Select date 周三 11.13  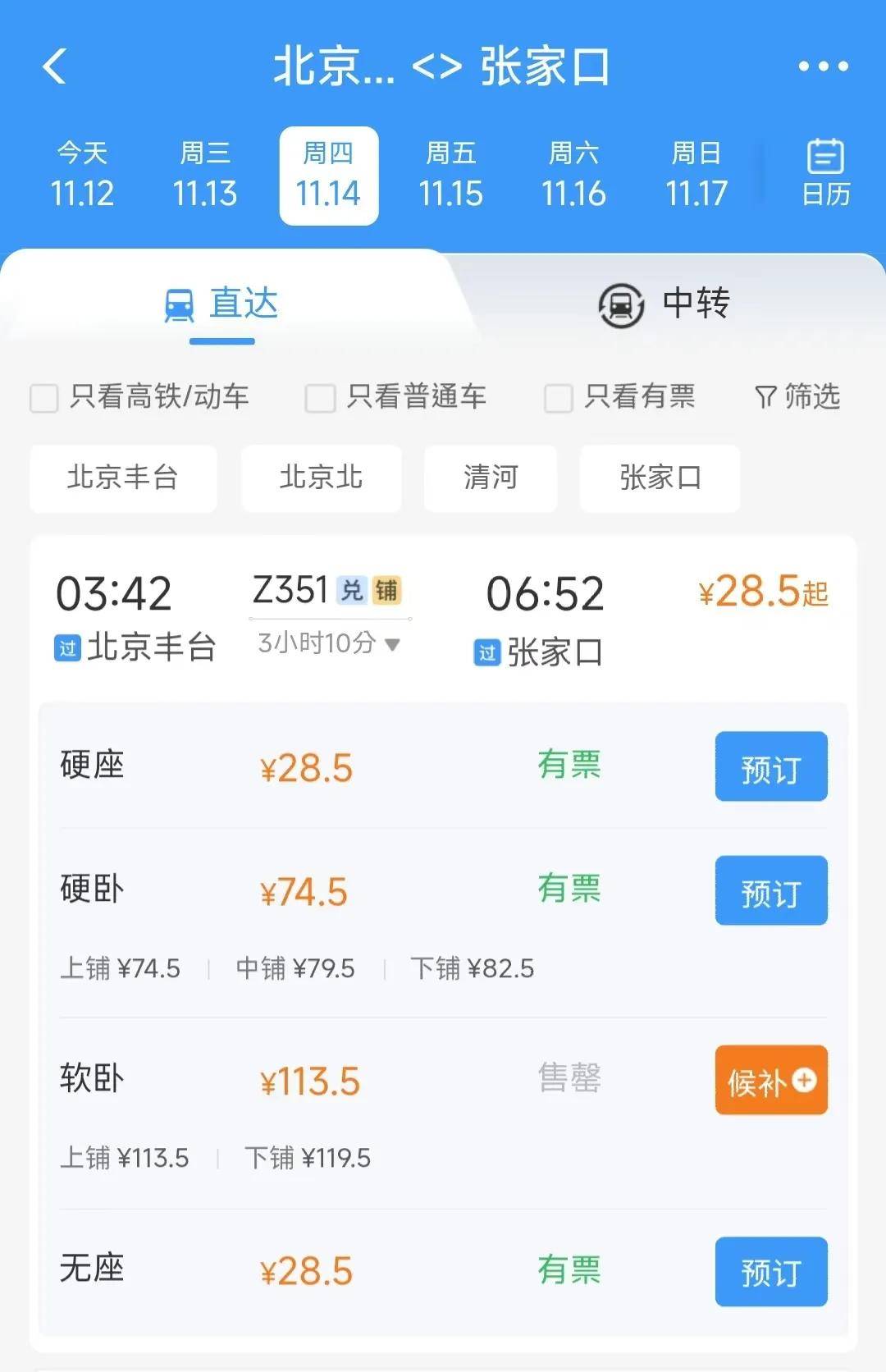[205, 176]
